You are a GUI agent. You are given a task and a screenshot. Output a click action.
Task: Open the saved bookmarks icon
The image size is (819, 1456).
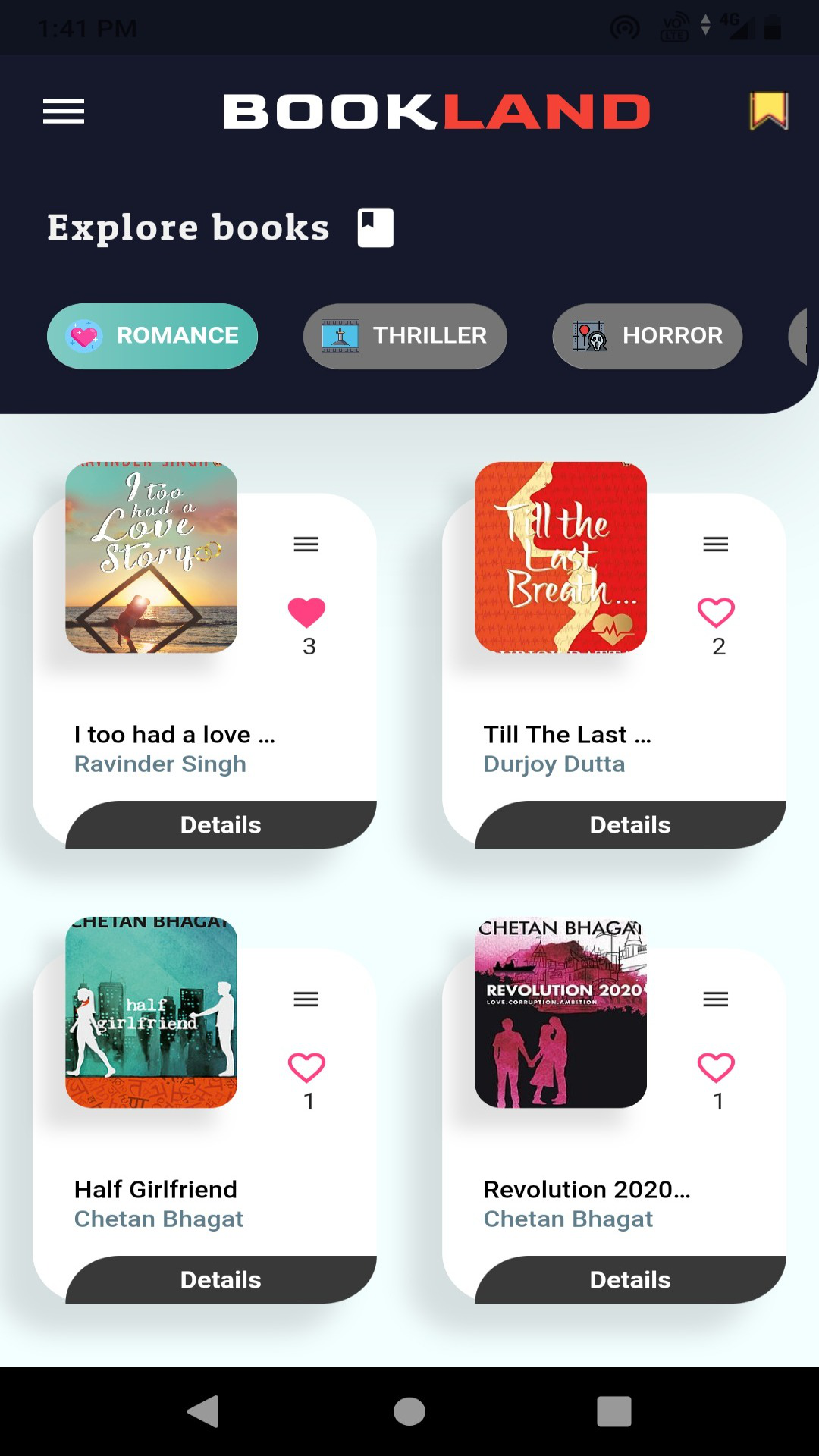[x=769, y=111]
